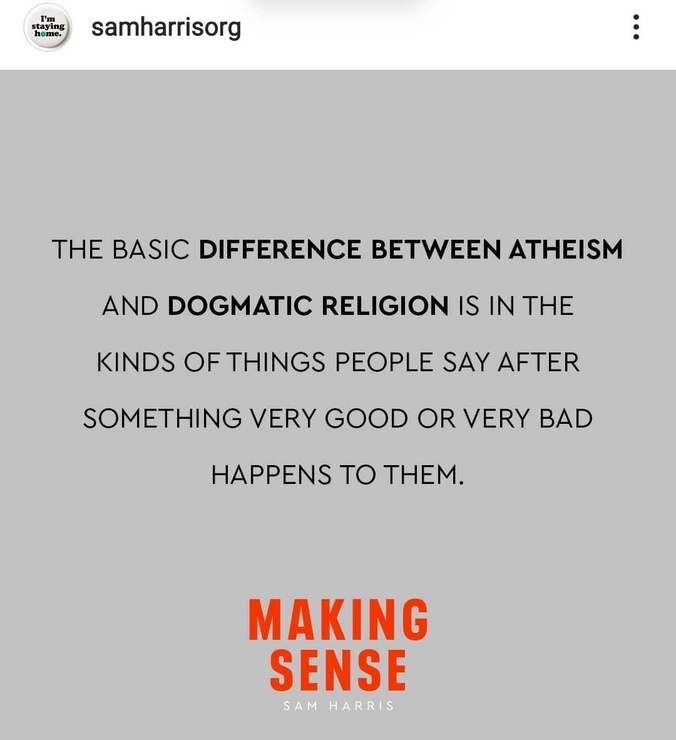Open the samharrisorg profile picture
The width and height of the screenshot is (676, 740).
click(48, 28)
